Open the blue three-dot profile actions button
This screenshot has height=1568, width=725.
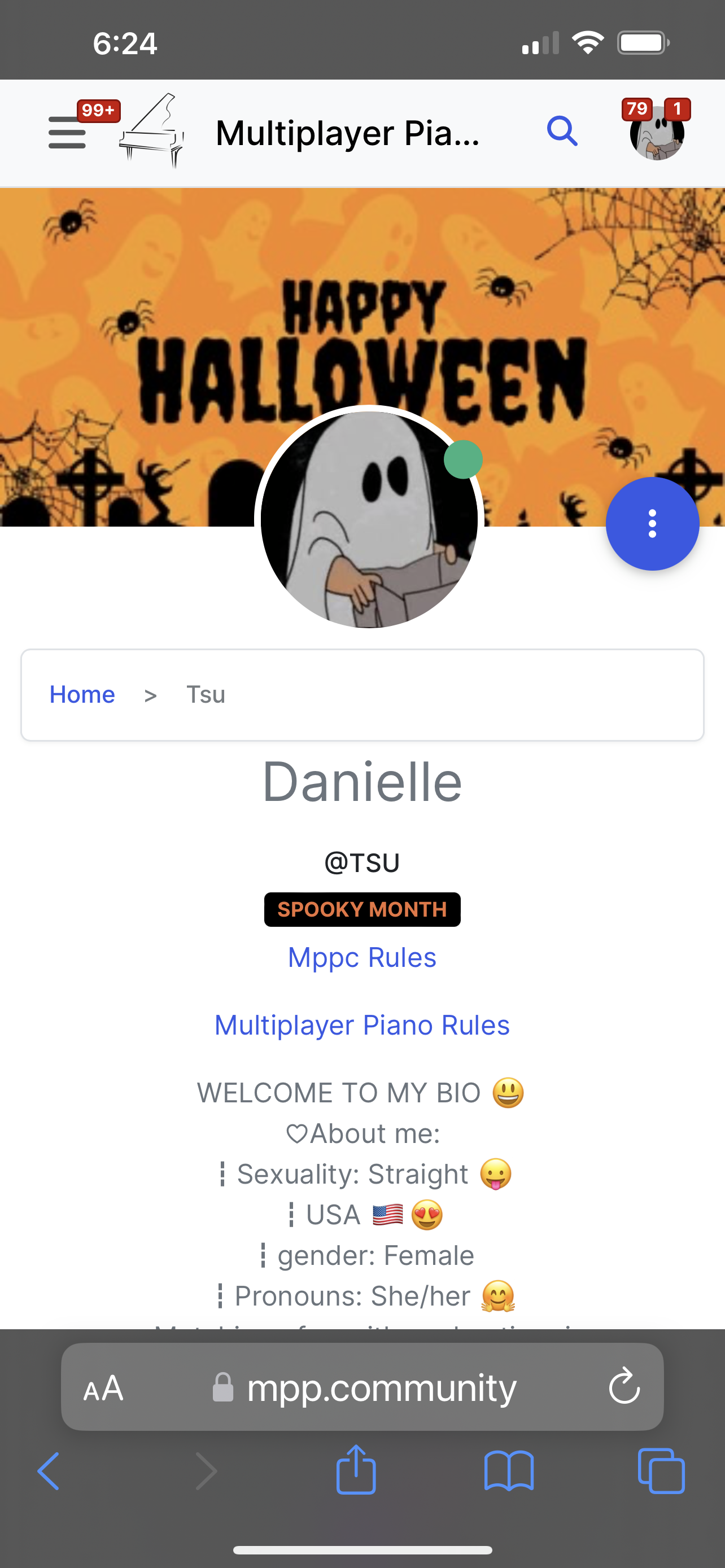pyautogui.click(x=652, y=523)
